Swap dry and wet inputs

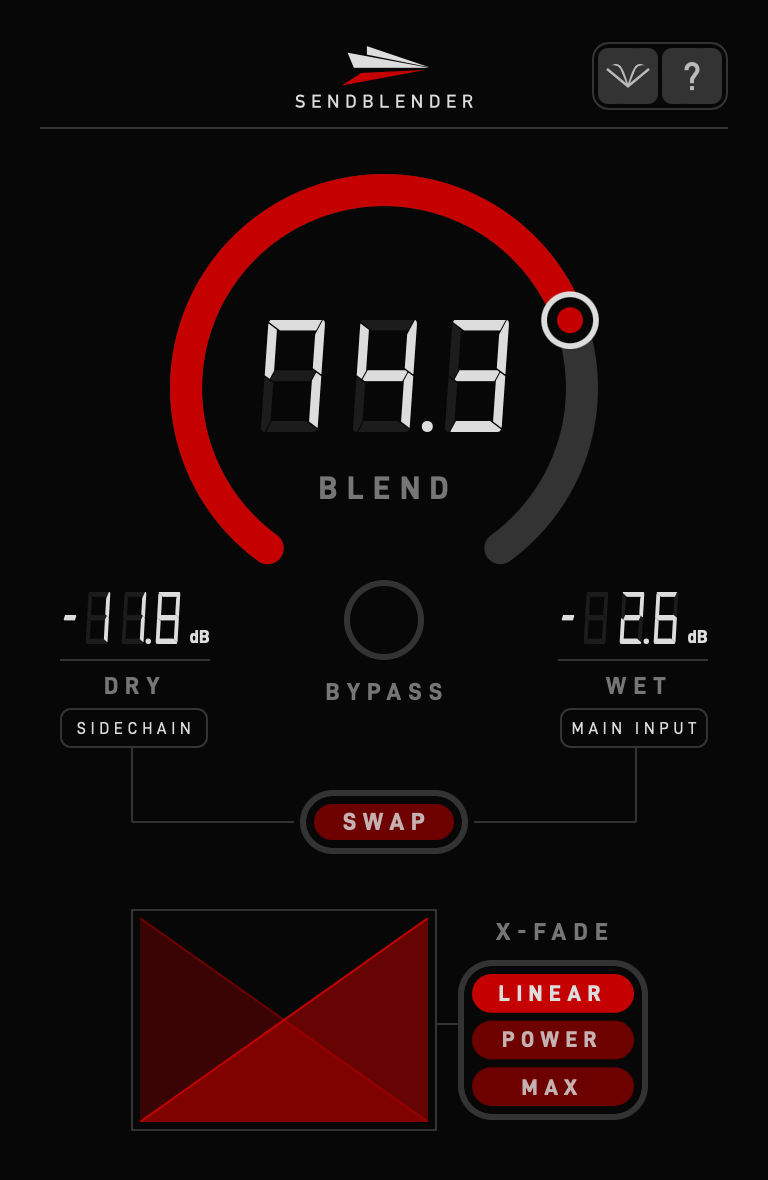point(384,822)
